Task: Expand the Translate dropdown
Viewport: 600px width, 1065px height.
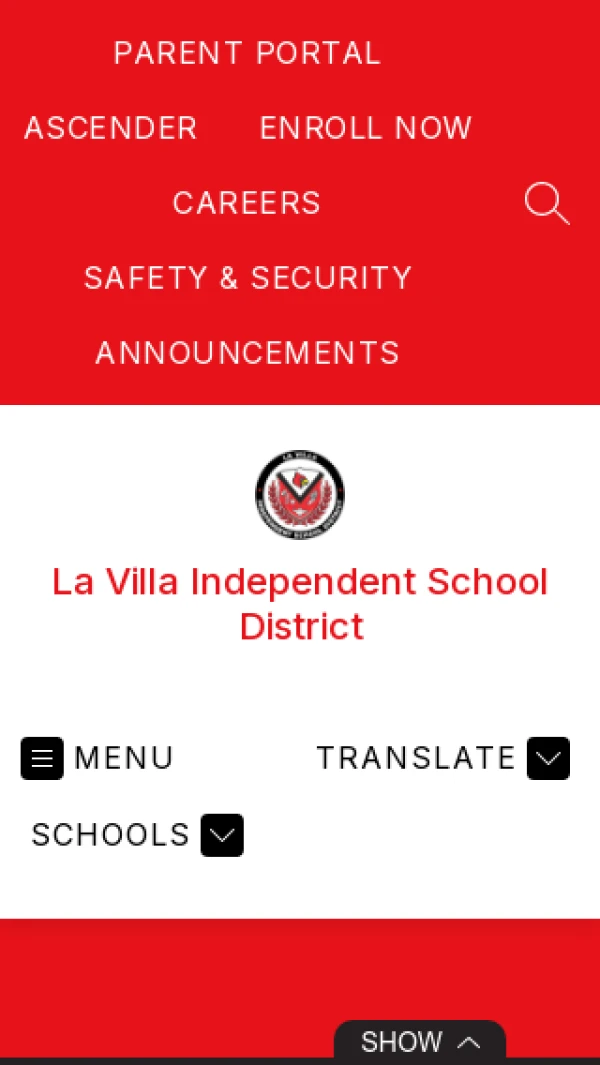Action: pyautogui.click(x=443, y=758)
